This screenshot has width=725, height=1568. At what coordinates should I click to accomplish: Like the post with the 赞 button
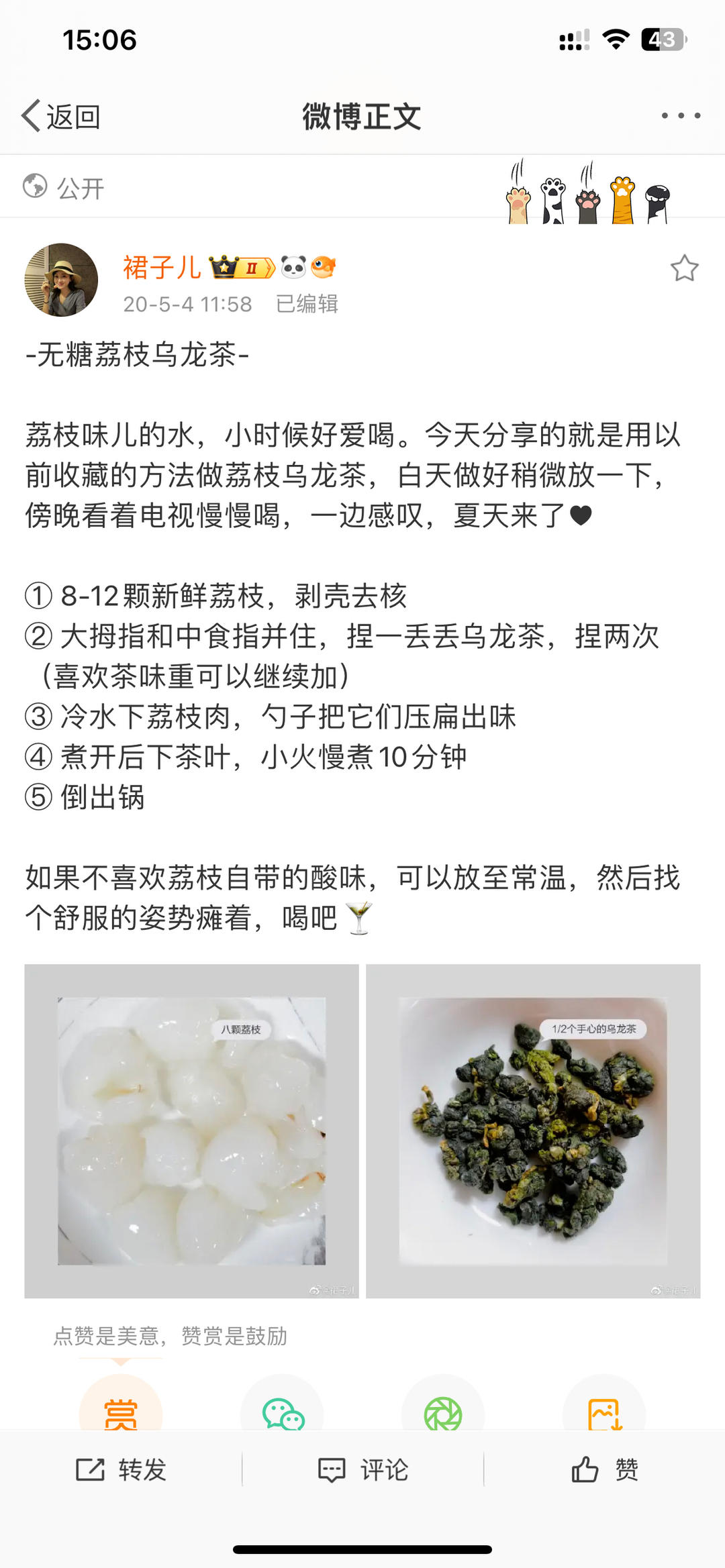tap(604, 1470)
